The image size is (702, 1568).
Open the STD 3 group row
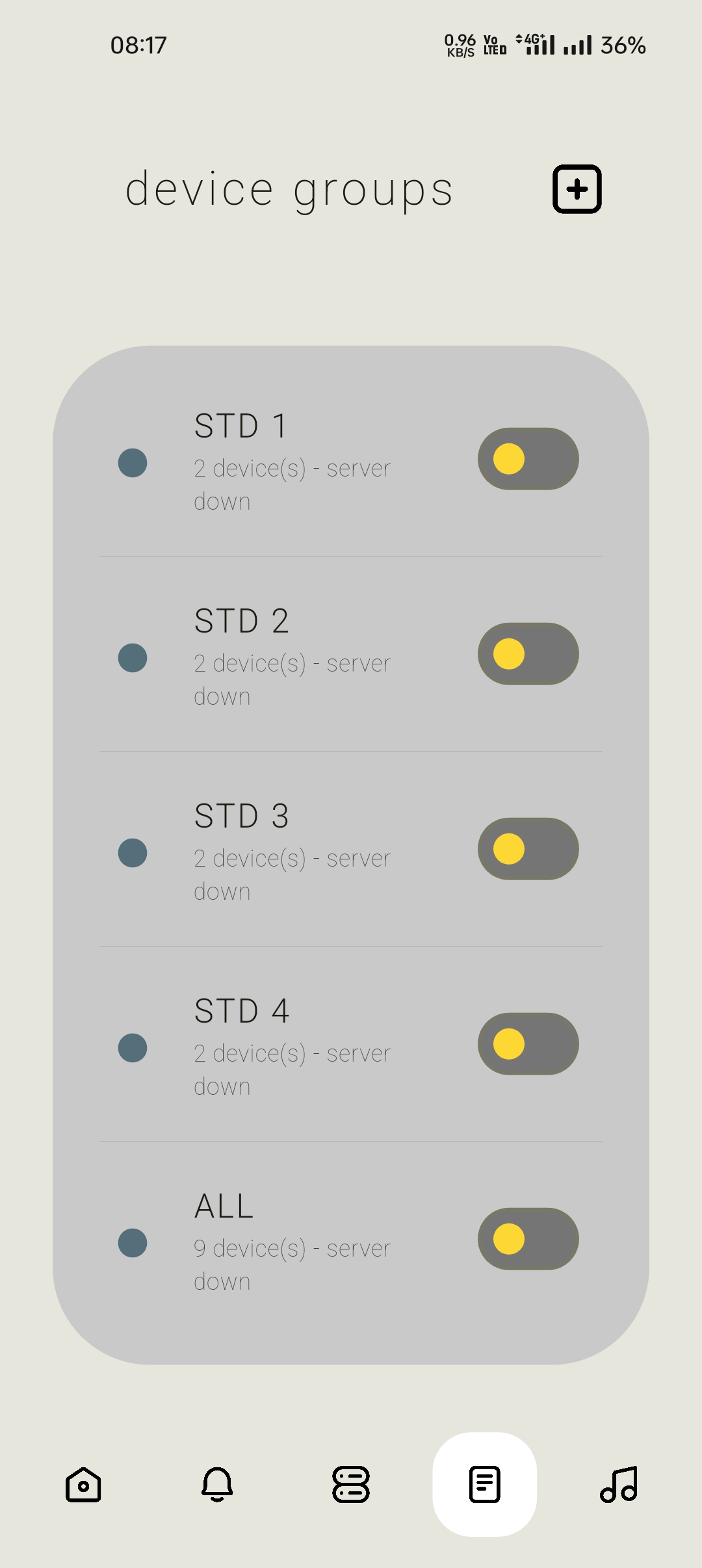[292, 850]
